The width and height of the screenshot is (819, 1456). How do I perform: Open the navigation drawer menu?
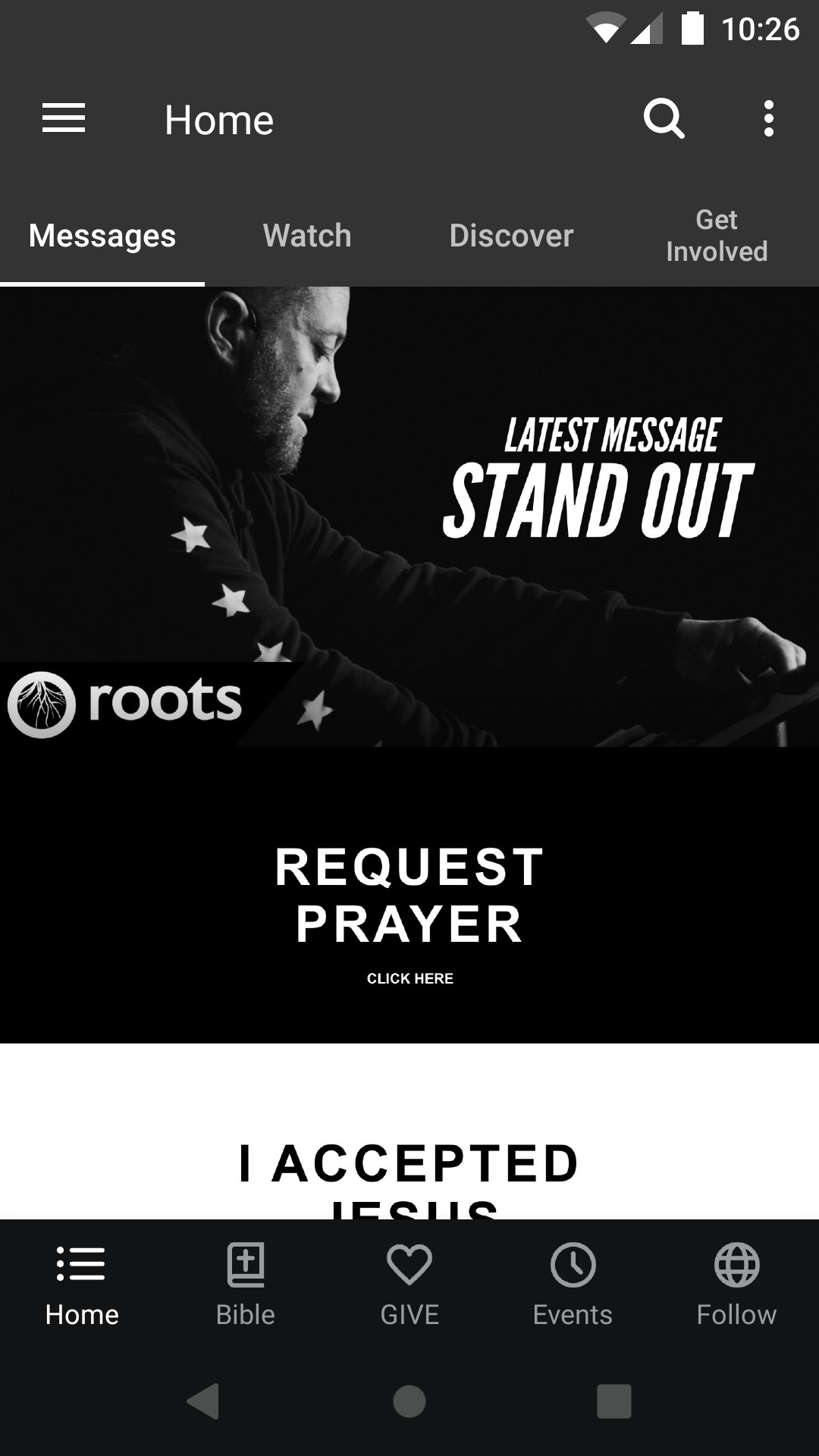tap(63, 119)
